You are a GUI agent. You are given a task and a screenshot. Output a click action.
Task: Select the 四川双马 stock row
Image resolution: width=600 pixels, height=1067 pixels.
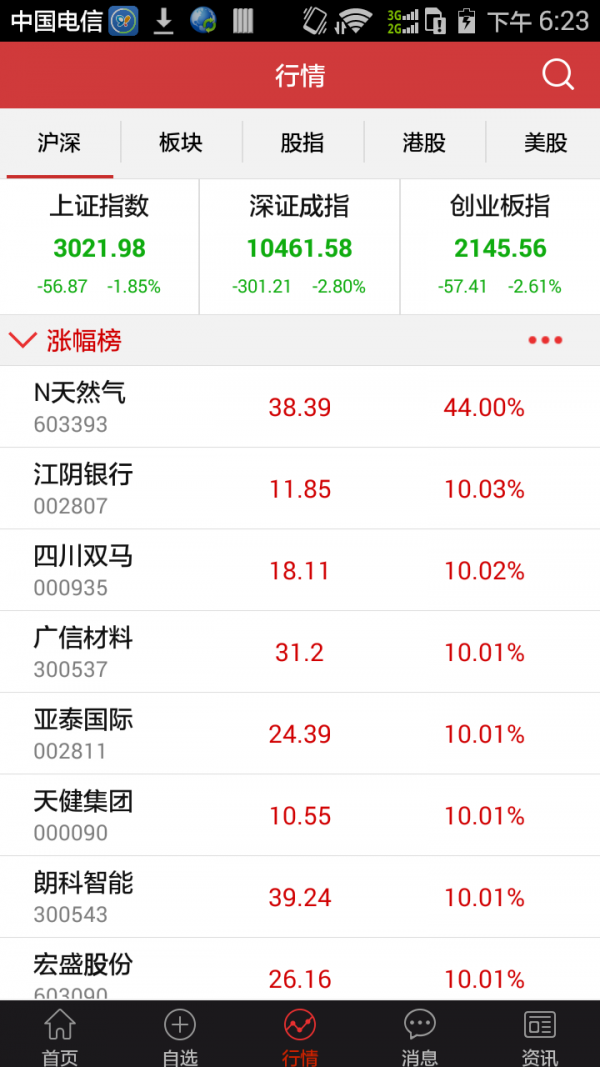[300, 571]
